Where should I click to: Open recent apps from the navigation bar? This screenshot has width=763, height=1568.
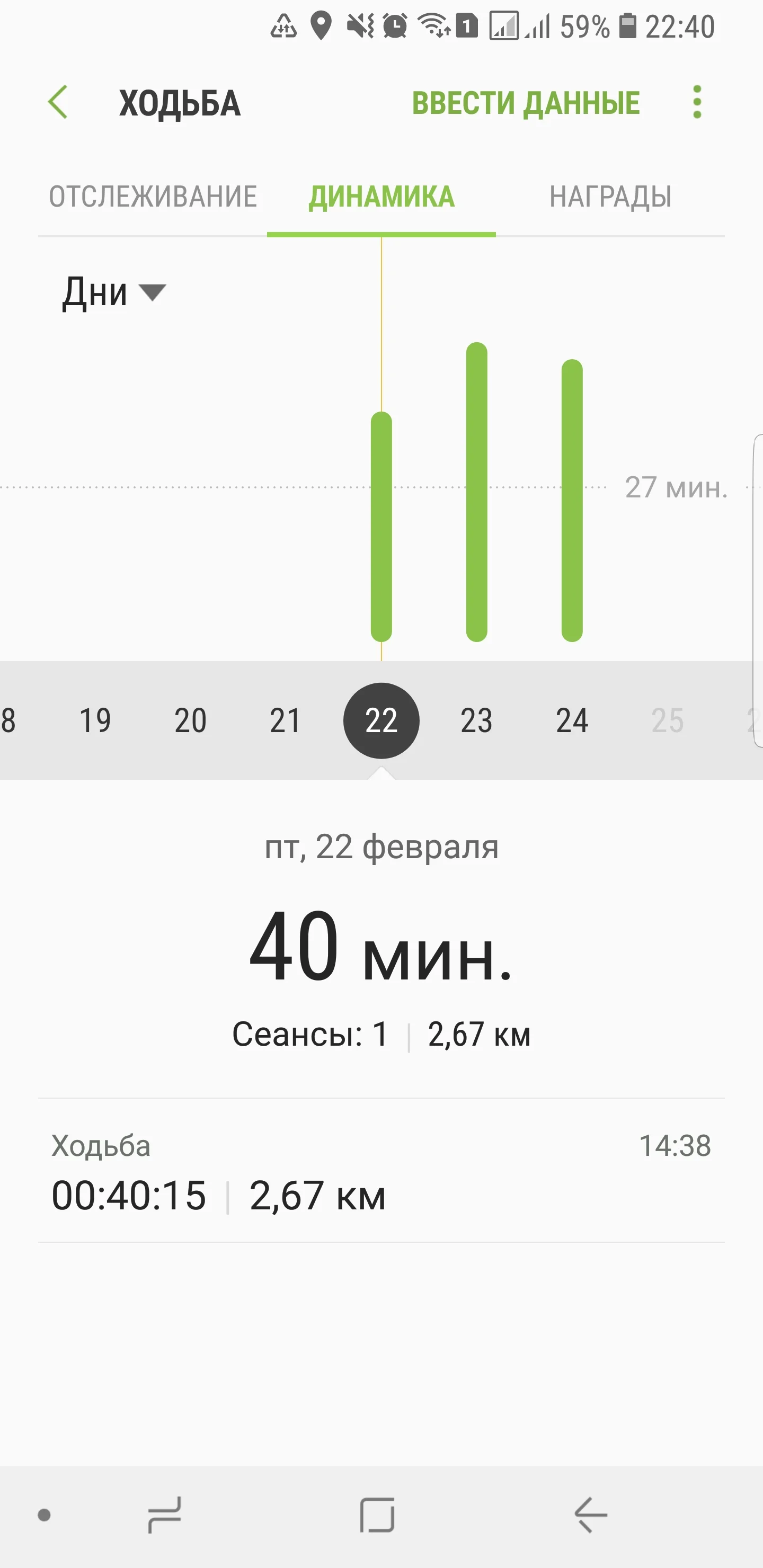164,1515
